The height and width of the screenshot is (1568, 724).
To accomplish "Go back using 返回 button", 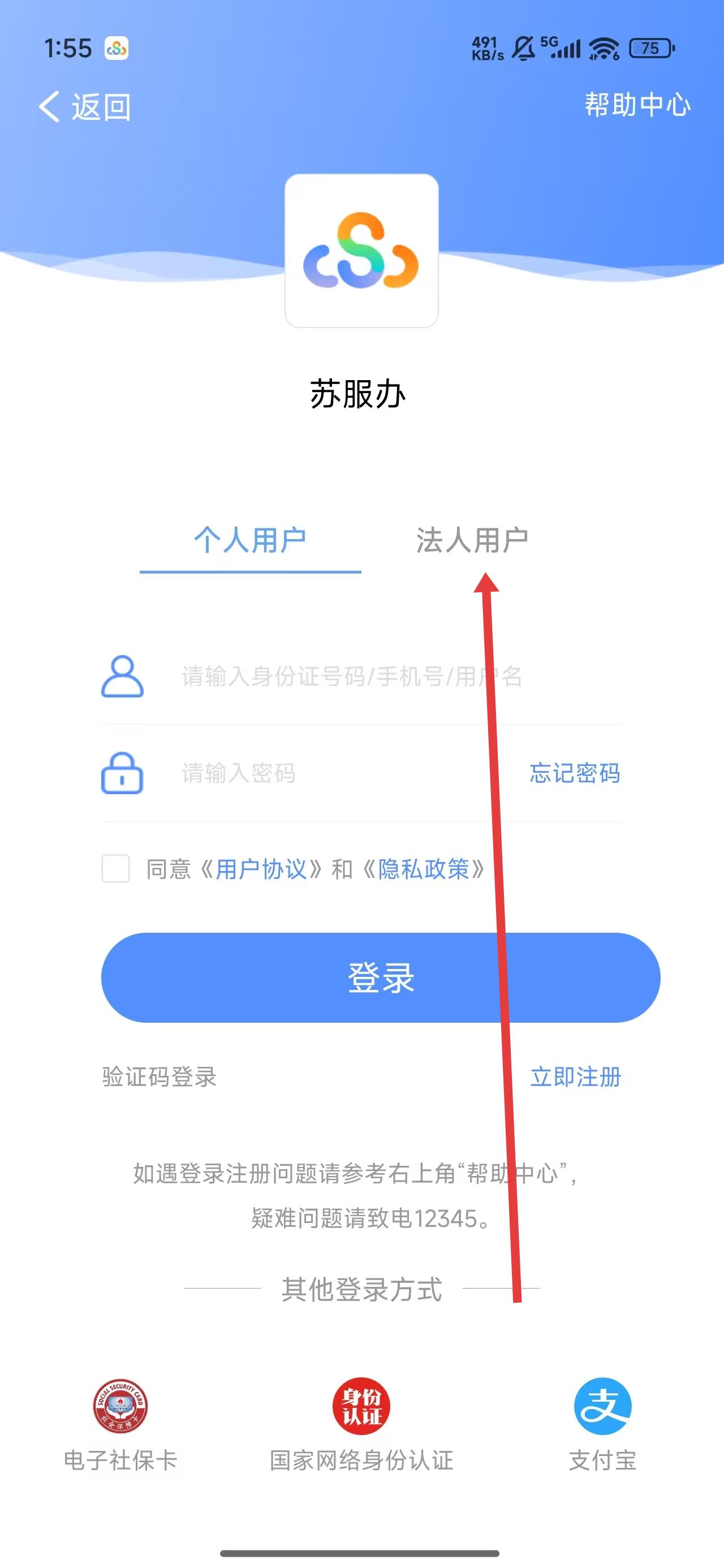I will pyautogui.click(x=85, y=107).
